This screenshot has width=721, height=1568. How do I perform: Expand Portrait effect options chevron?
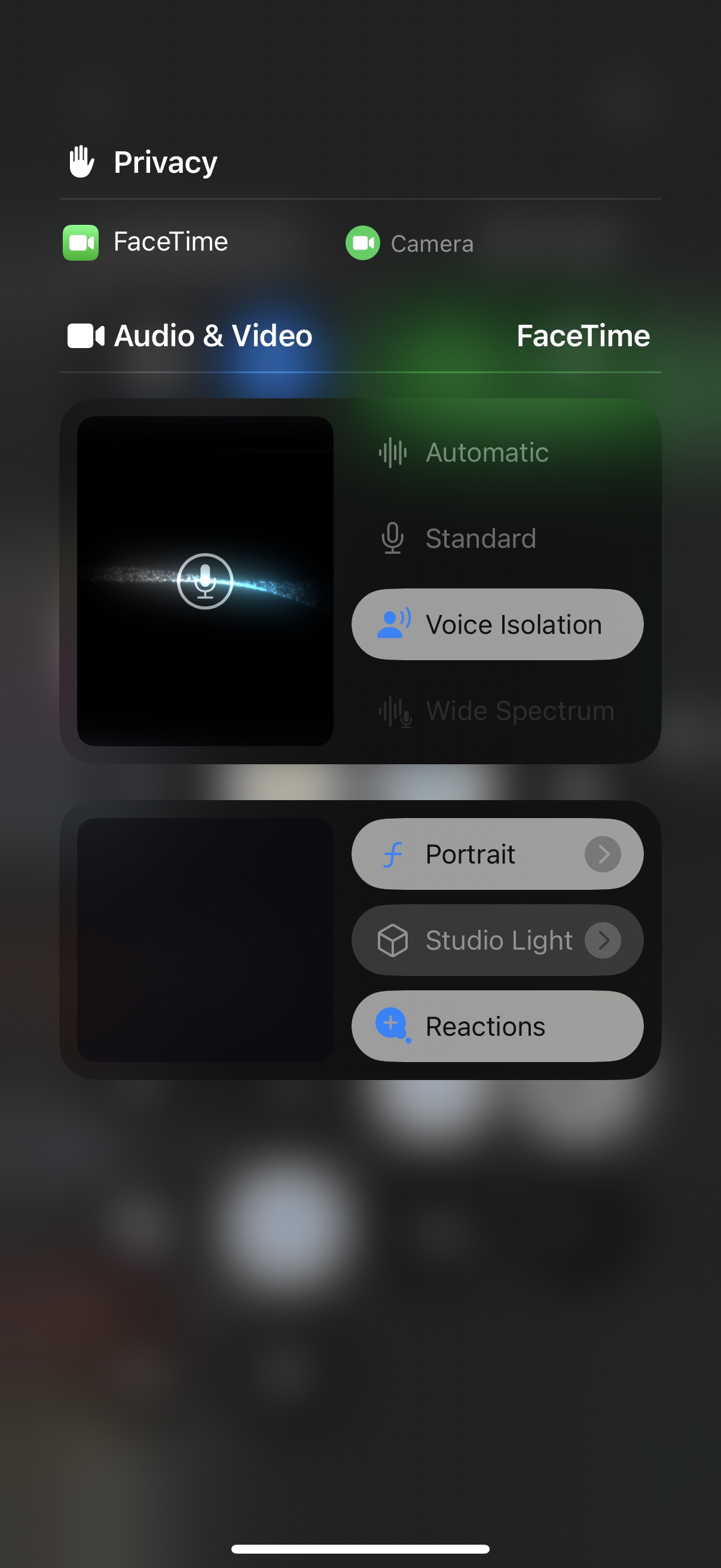[x=603, y=854]
